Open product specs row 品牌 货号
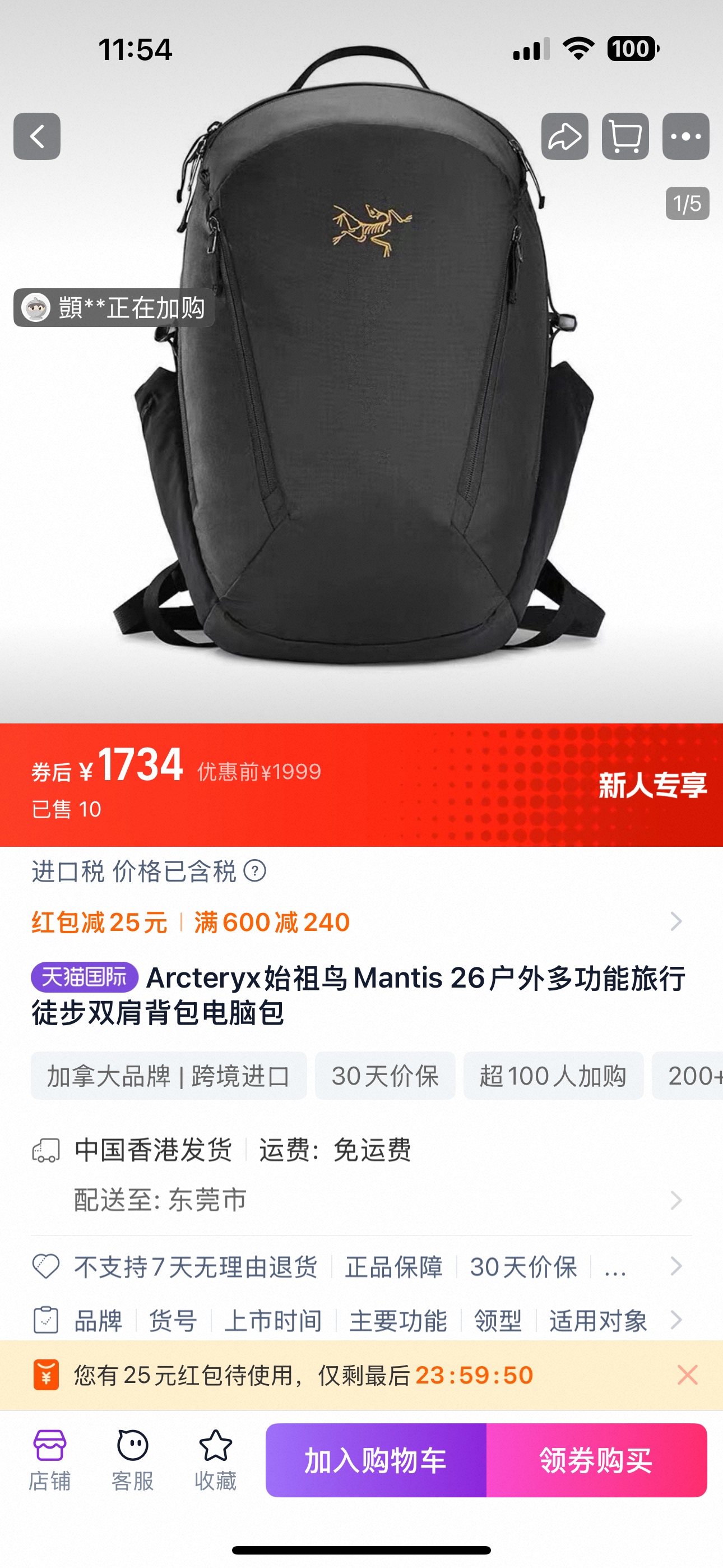Viewport: 723px width, 1568px height. 361,1320
